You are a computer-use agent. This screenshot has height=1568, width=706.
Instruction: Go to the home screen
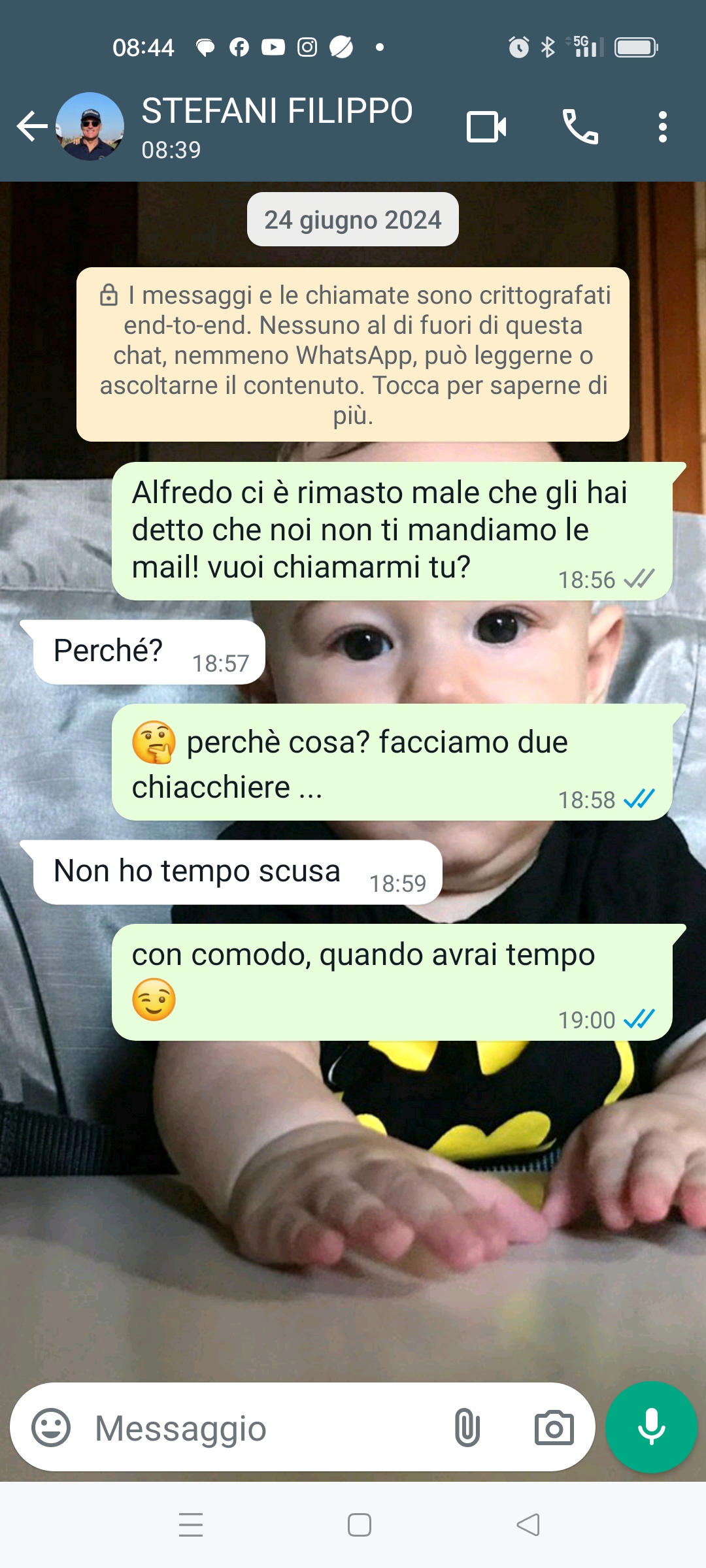point(360,1525)
